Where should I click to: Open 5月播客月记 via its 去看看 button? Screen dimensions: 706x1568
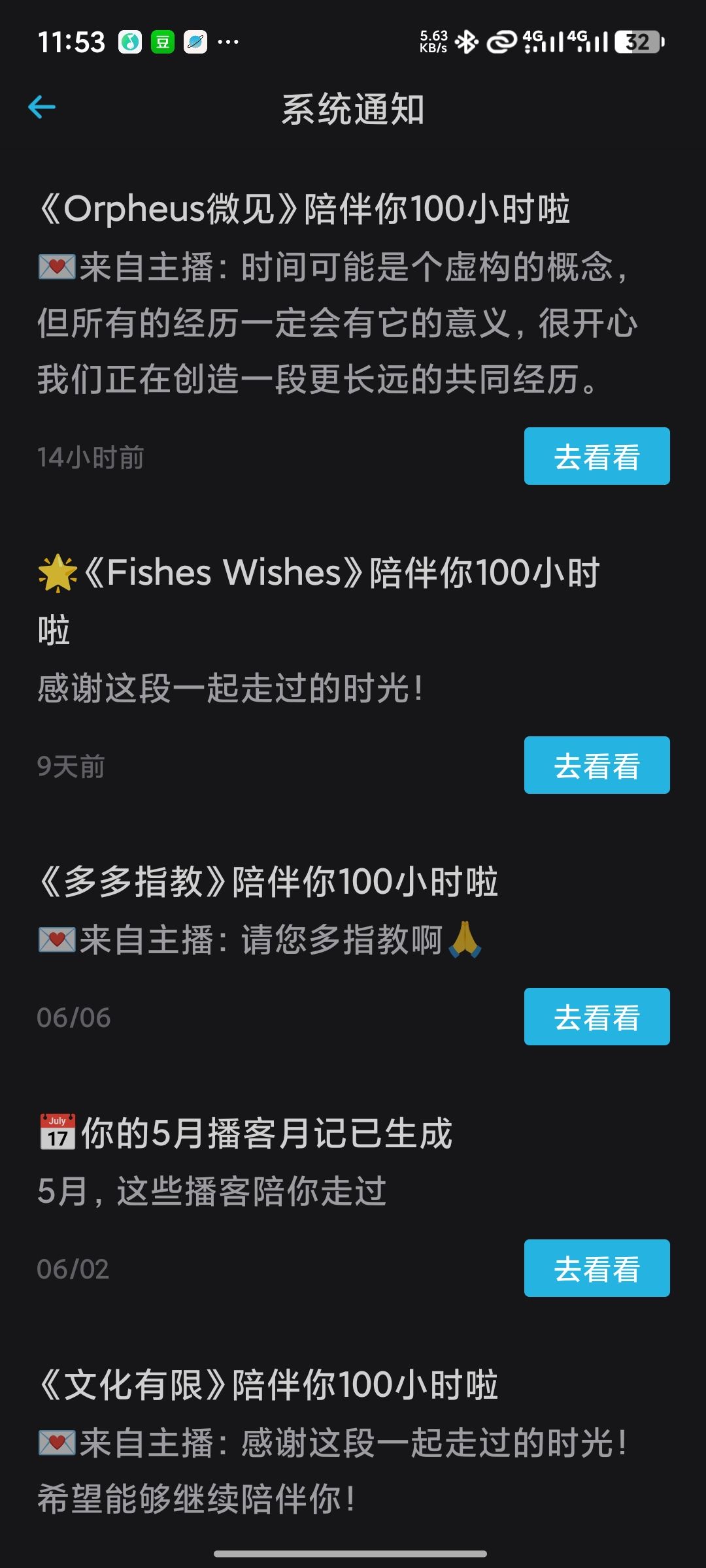pos(597,1268)
